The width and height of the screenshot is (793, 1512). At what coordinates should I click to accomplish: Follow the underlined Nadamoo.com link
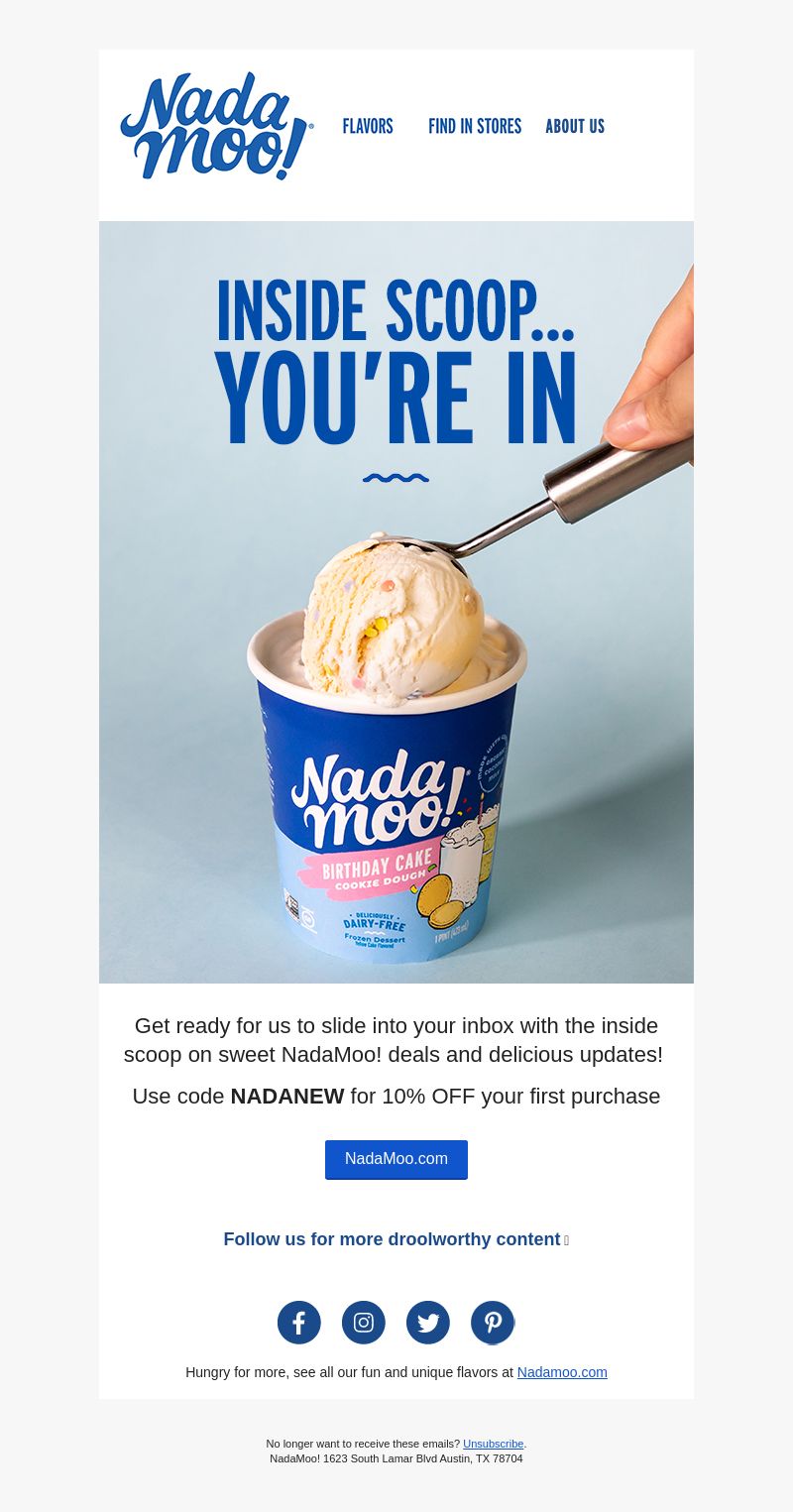562,1372
